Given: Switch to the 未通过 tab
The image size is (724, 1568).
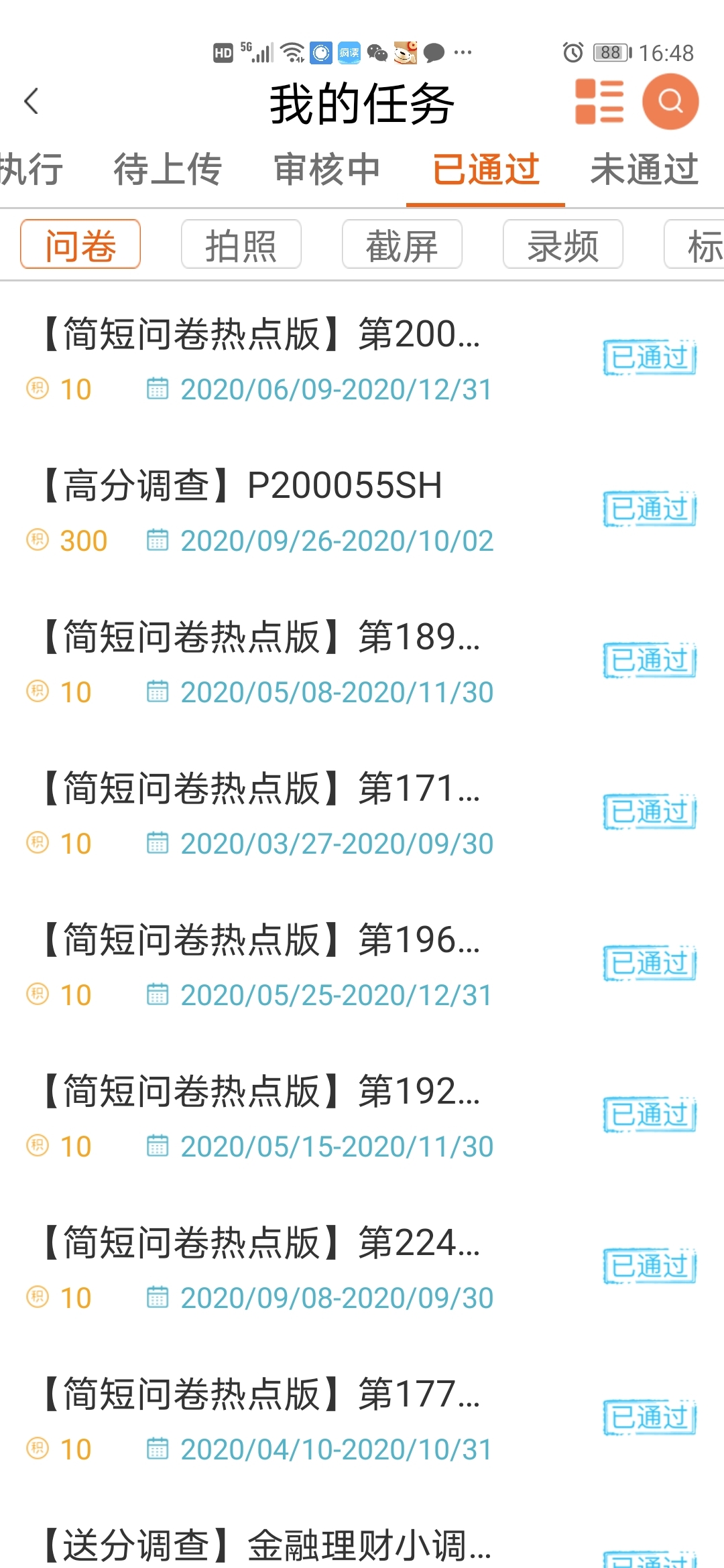Looking at the screenshot, I should pyautogui.click(x=644, y=169).
